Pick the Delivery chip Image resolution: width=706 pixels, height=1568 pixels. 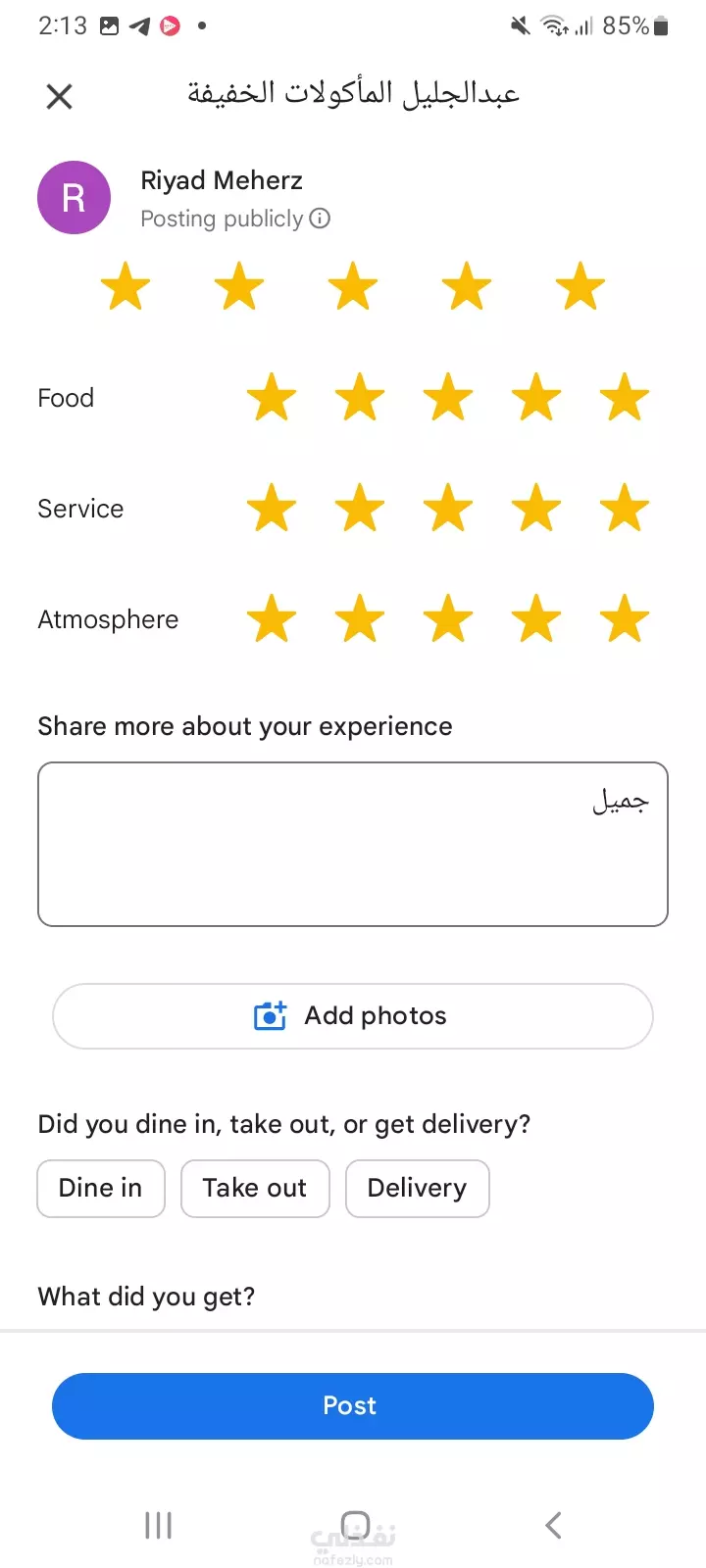(417, 1189)
